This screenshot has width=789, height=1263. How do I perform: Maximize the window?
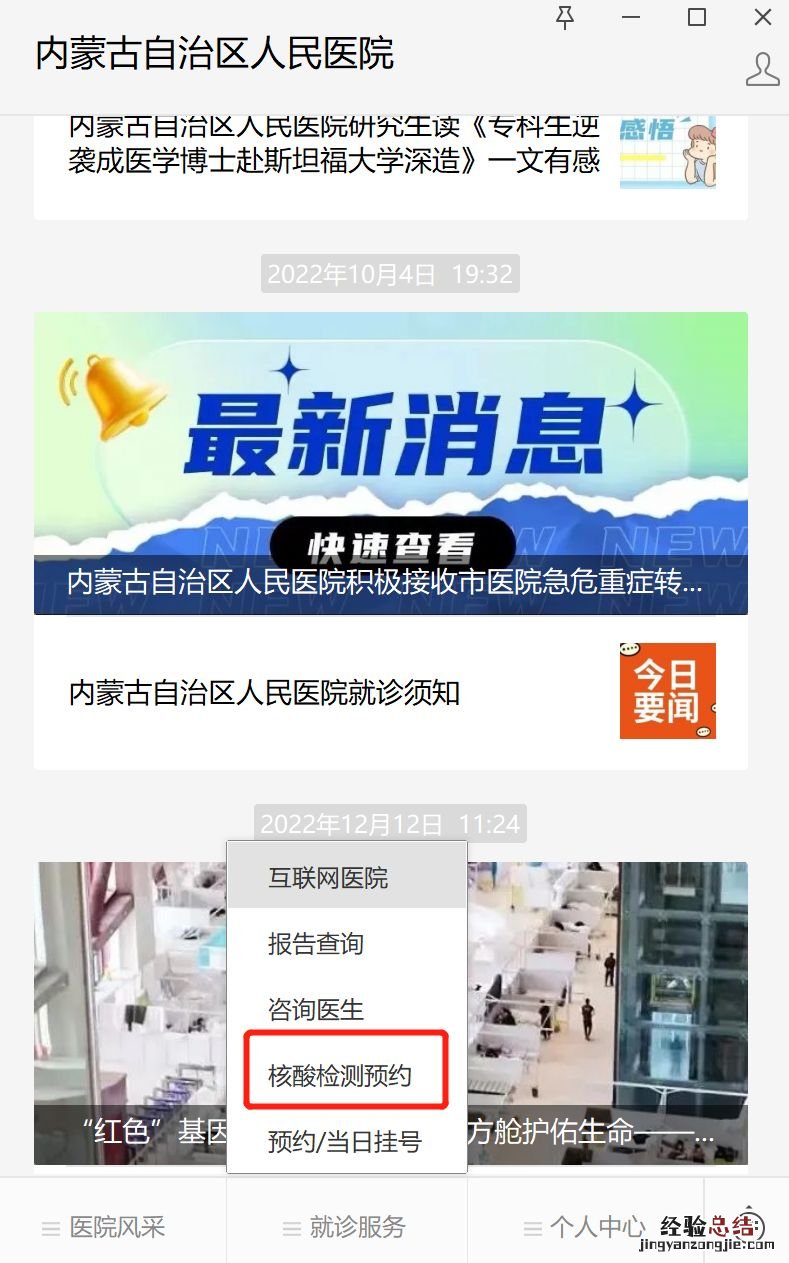(697, 17)
